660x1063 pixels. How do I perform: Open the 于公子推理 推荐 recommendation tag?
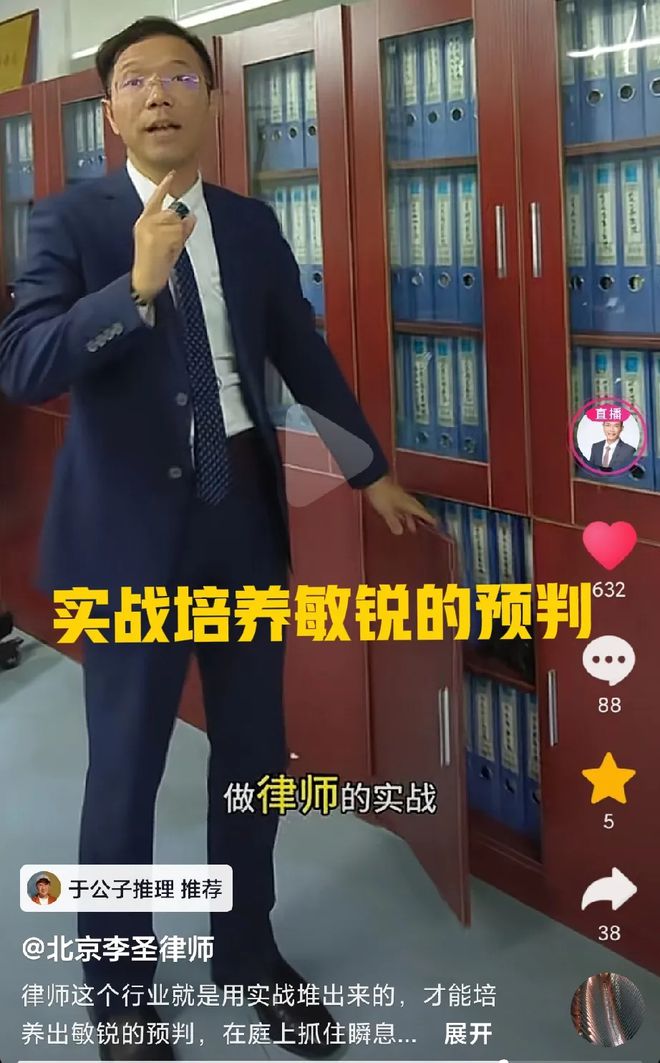click(126, 888)
